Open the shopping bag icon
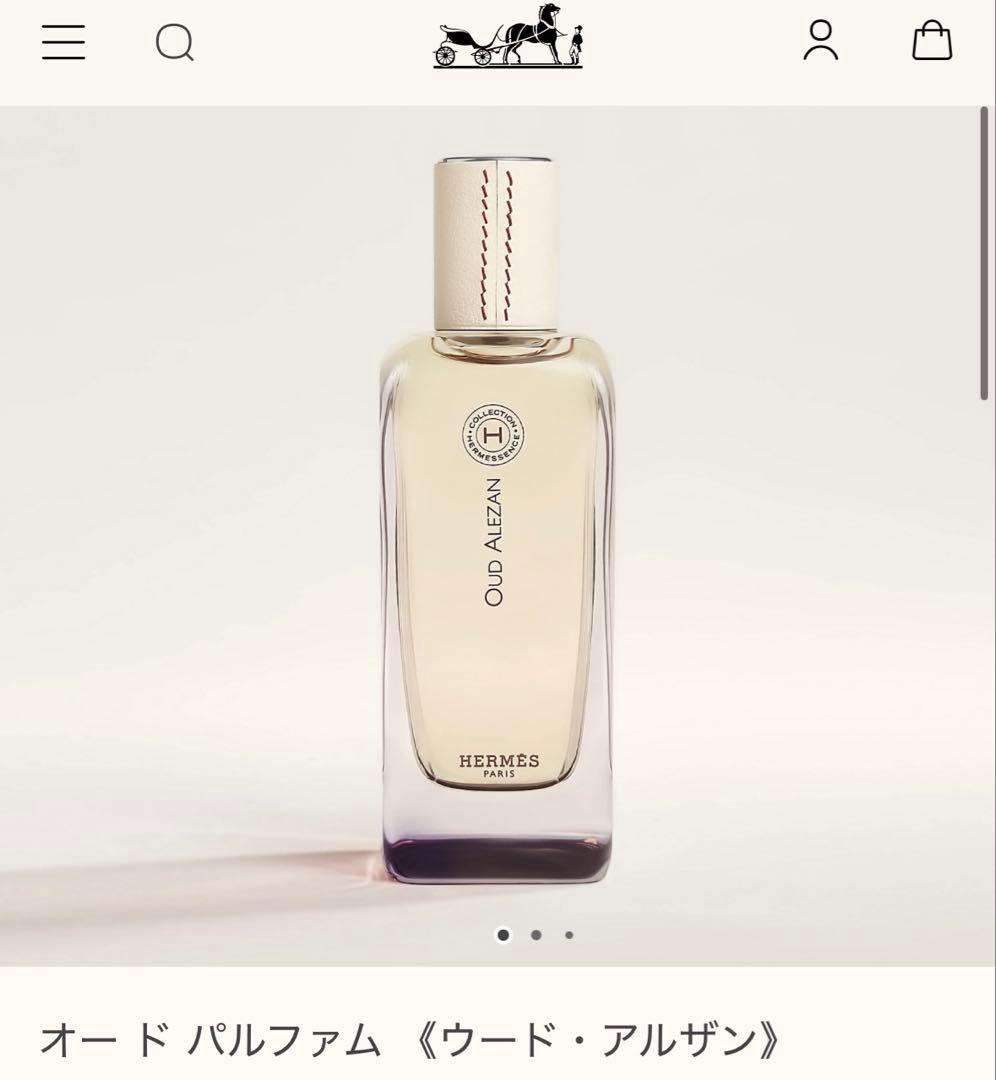The width and height of the screenshot is (996, 1080). pyautogui.click(x=931, y=44)
